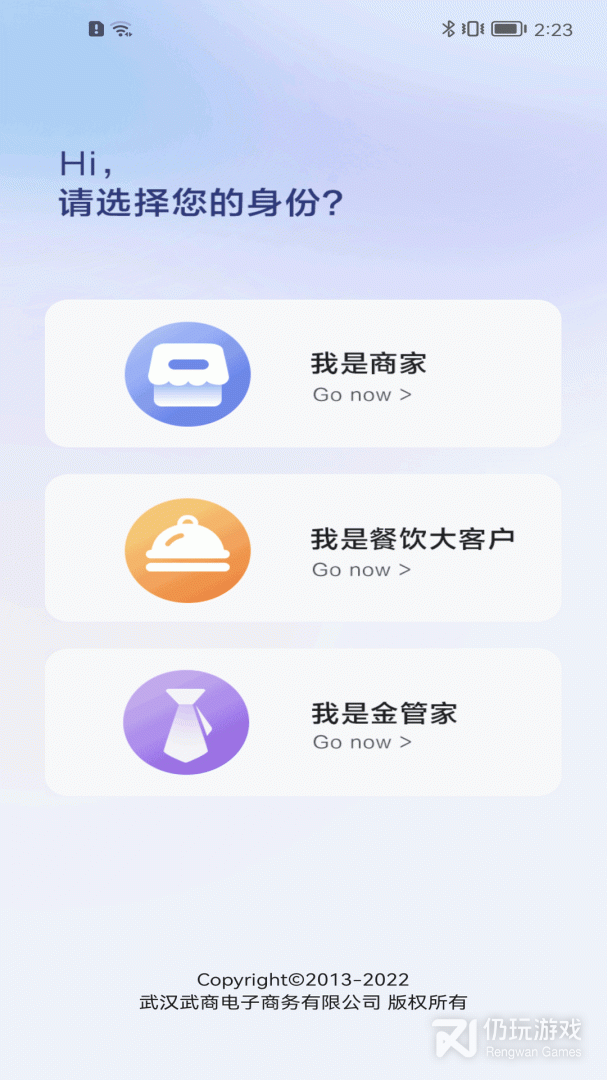Select the 我是商家 identity card
Image resolution: width=607 pixels, height=1080 pixels.
(x=303, y=374)
